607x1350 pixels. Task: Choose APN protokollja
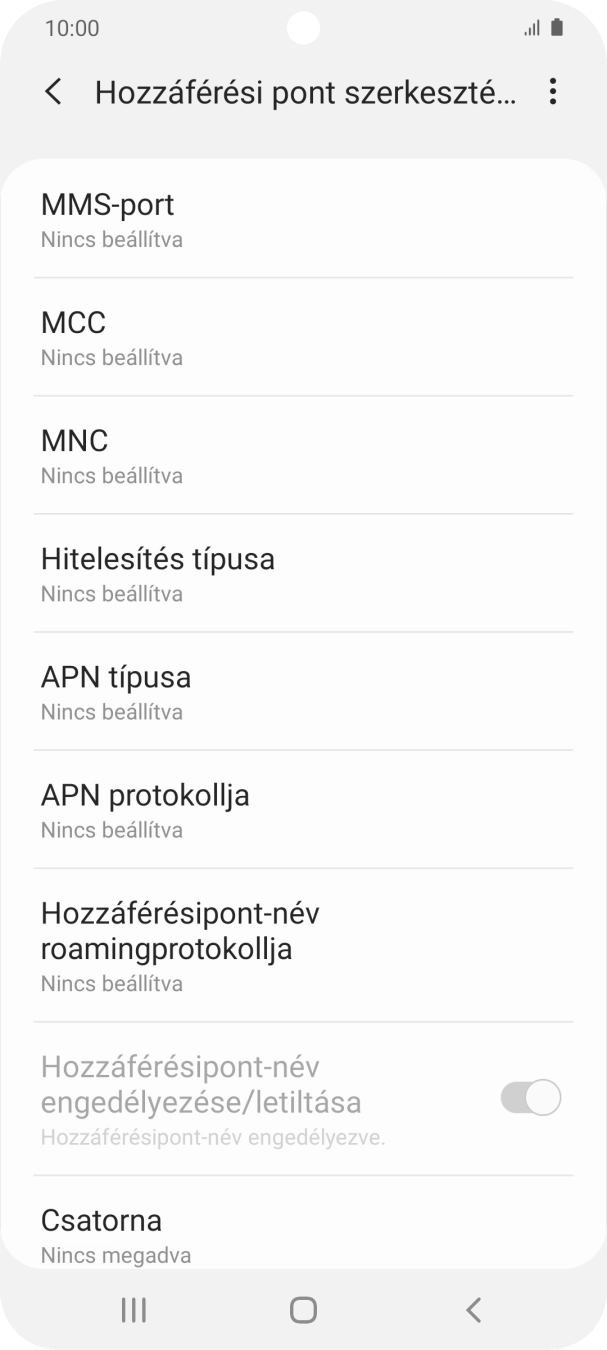tap(303, 810)
